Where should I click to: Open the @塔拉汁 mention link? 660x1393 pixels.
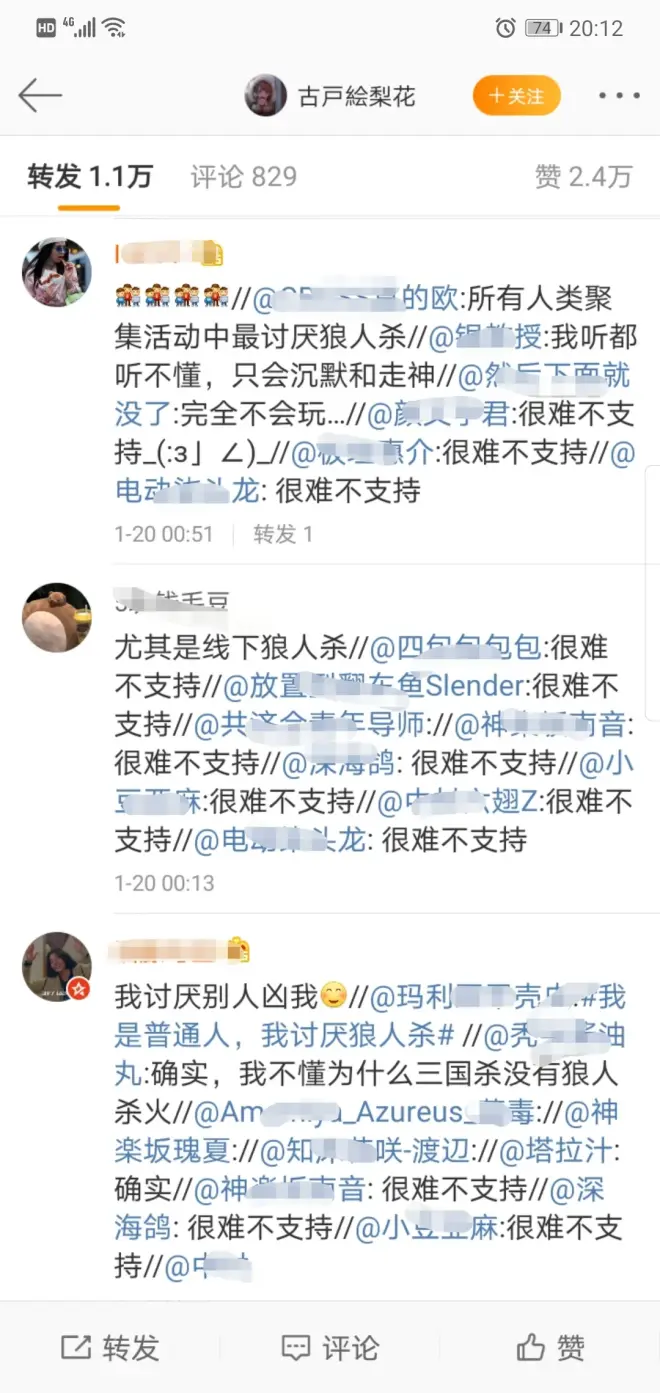[x=553, y=1151]
